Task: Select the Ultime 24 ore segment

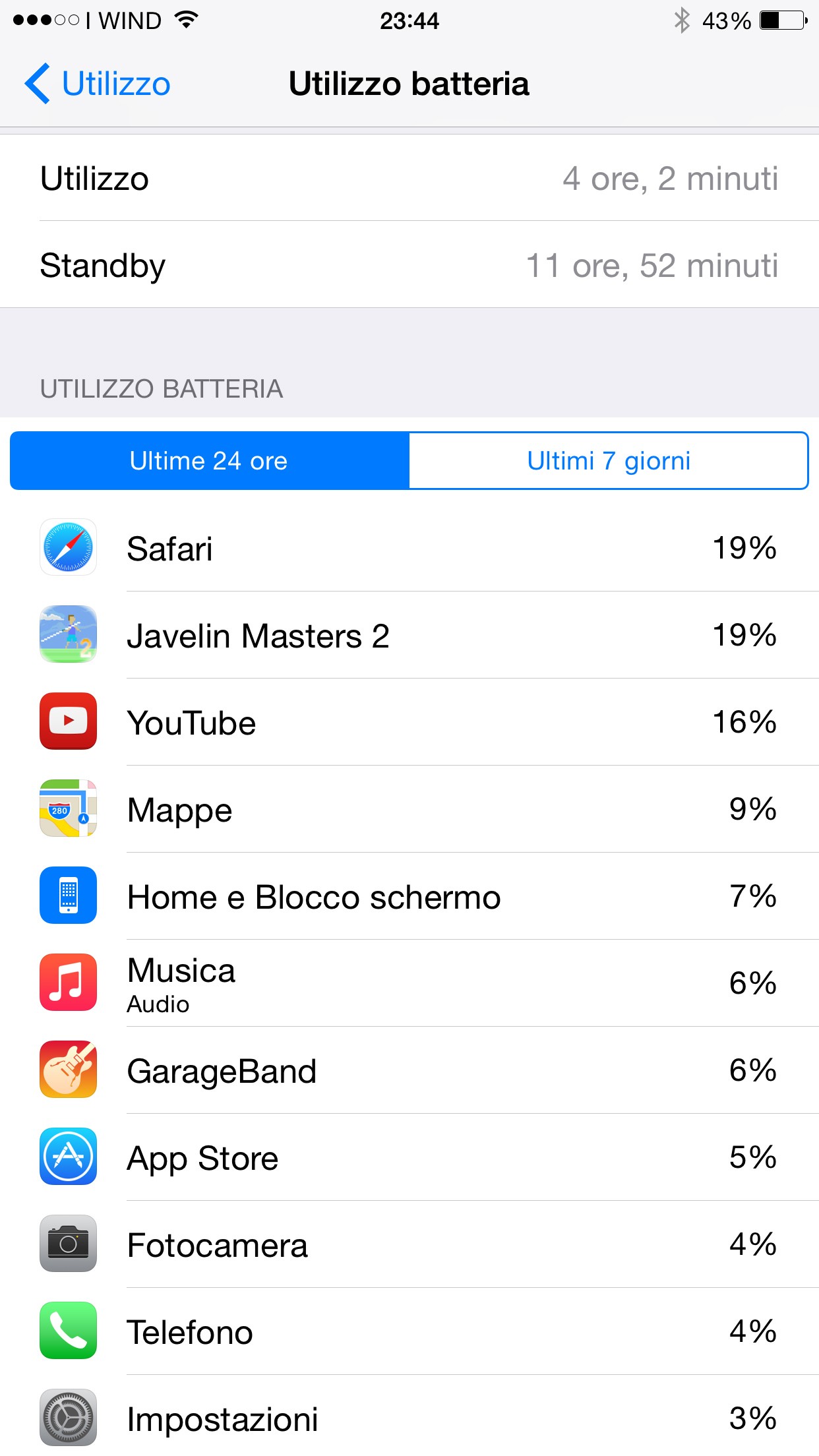Action: click(210, 461)
